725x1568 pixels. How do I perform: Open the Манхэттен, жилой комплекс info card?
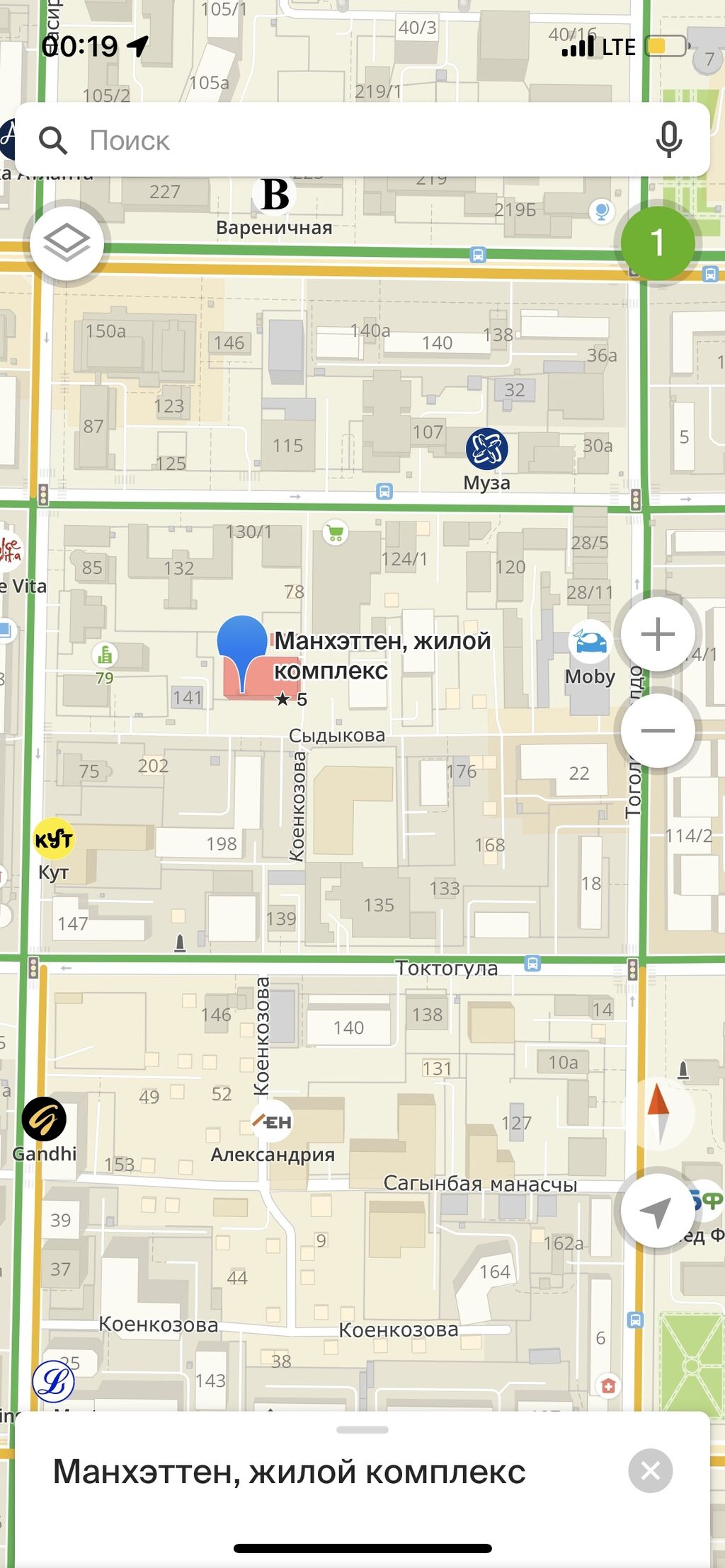[x=289, y=1472]
